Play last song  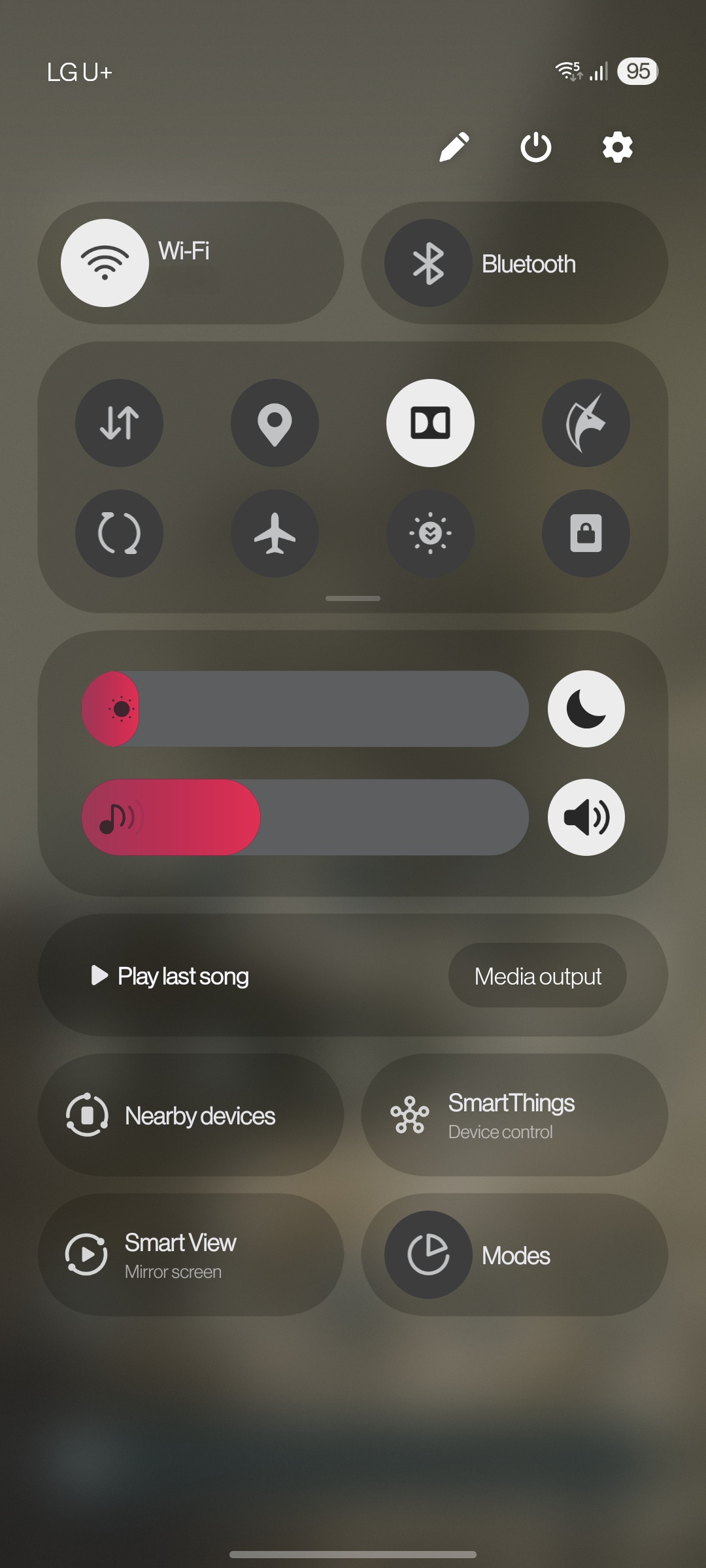tap(170, 976)
